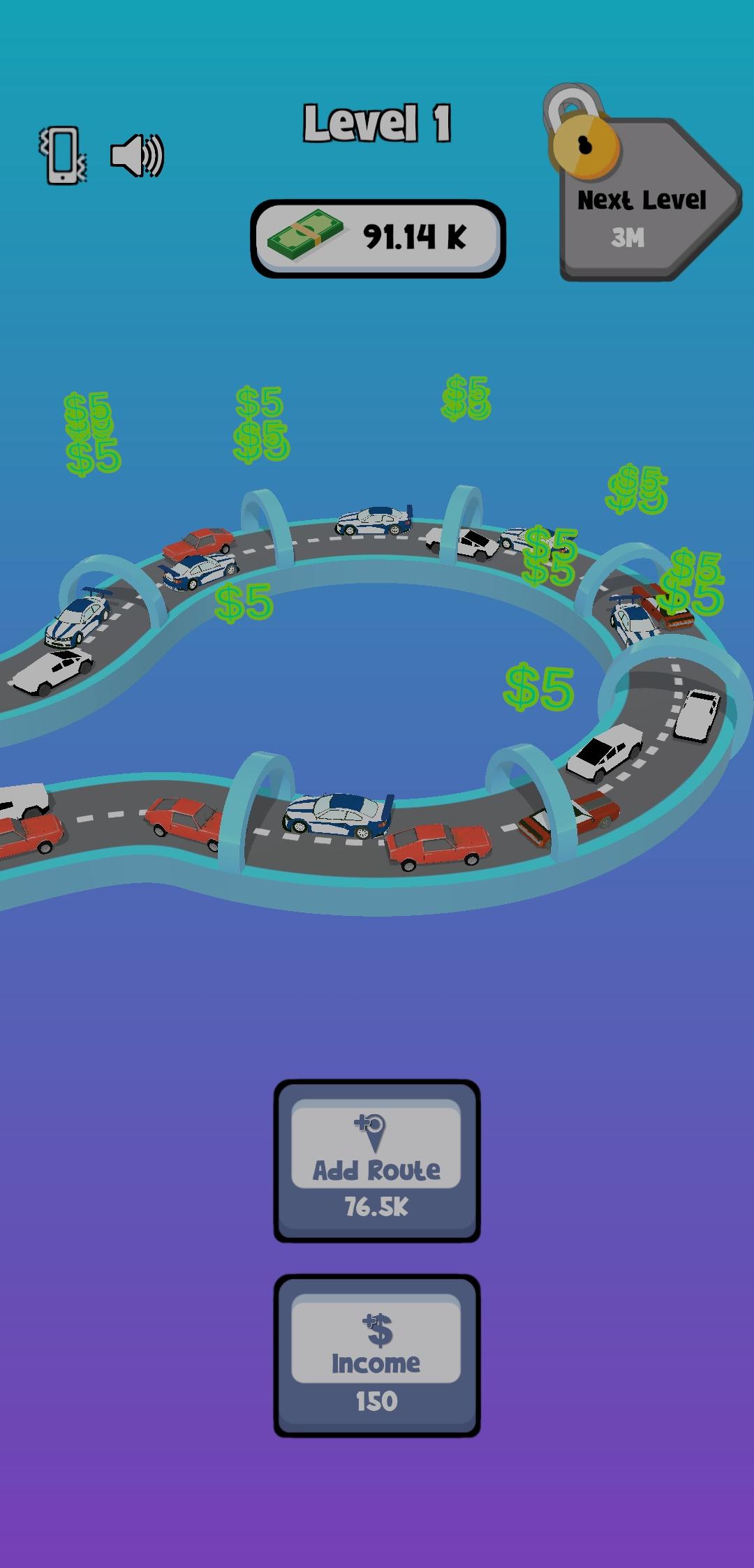The height and width of the screenshot is (1568, 754).
Task: Select the Level 1 header
Action: coord(377,124)
